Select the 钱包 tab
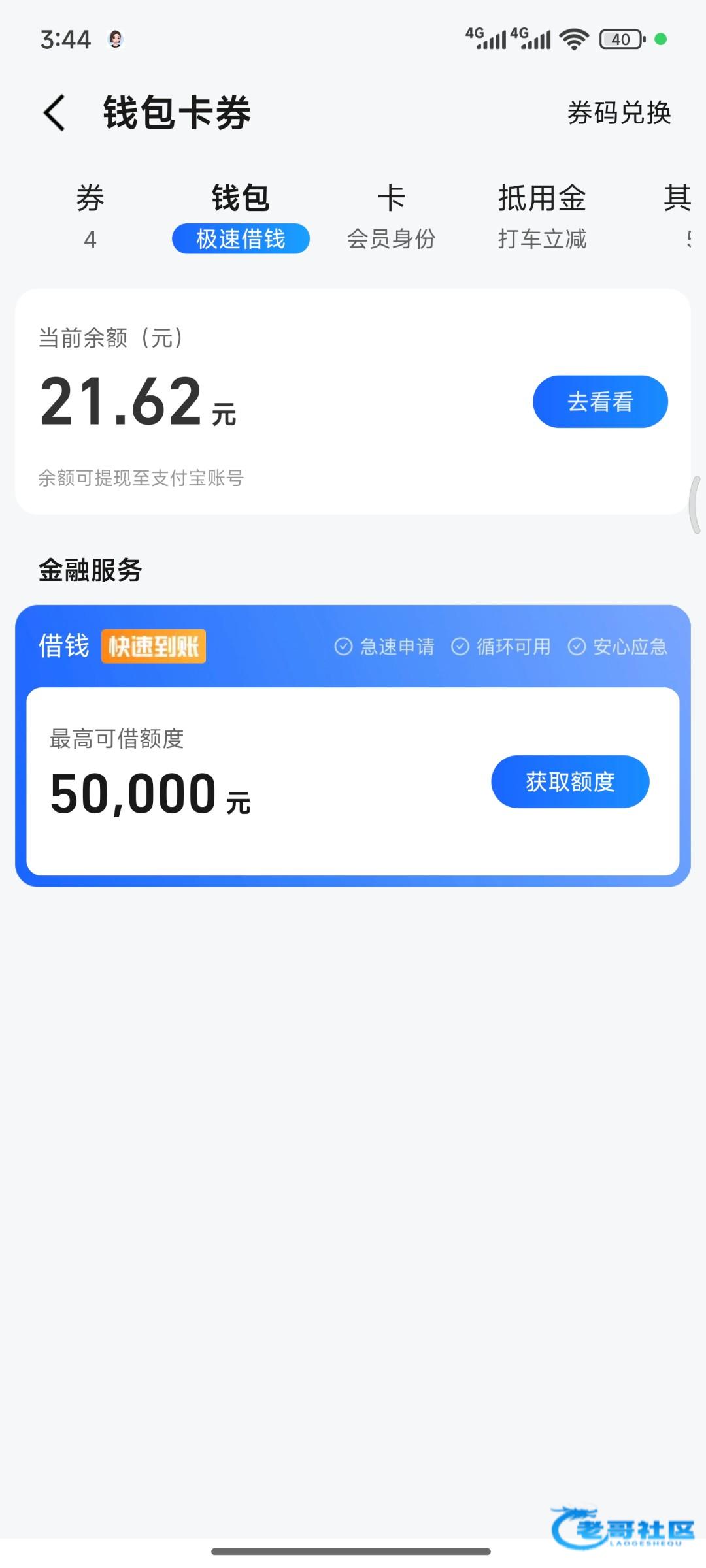Viewport: 706px width, 1568px height. click(241, 217)
